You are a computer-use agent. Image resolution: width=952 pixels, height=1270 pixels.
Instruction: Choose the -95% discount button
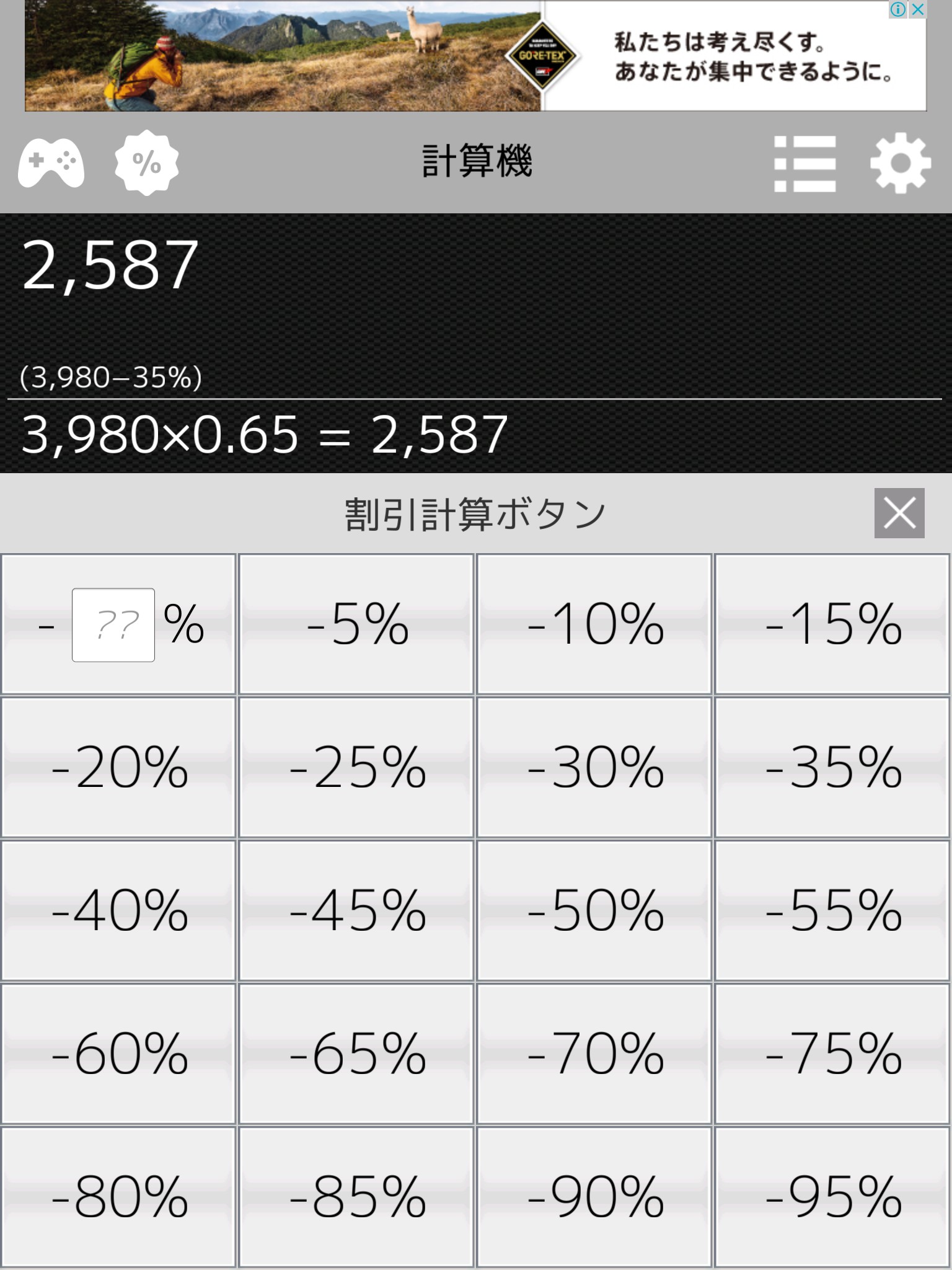tap(832, 1197)
